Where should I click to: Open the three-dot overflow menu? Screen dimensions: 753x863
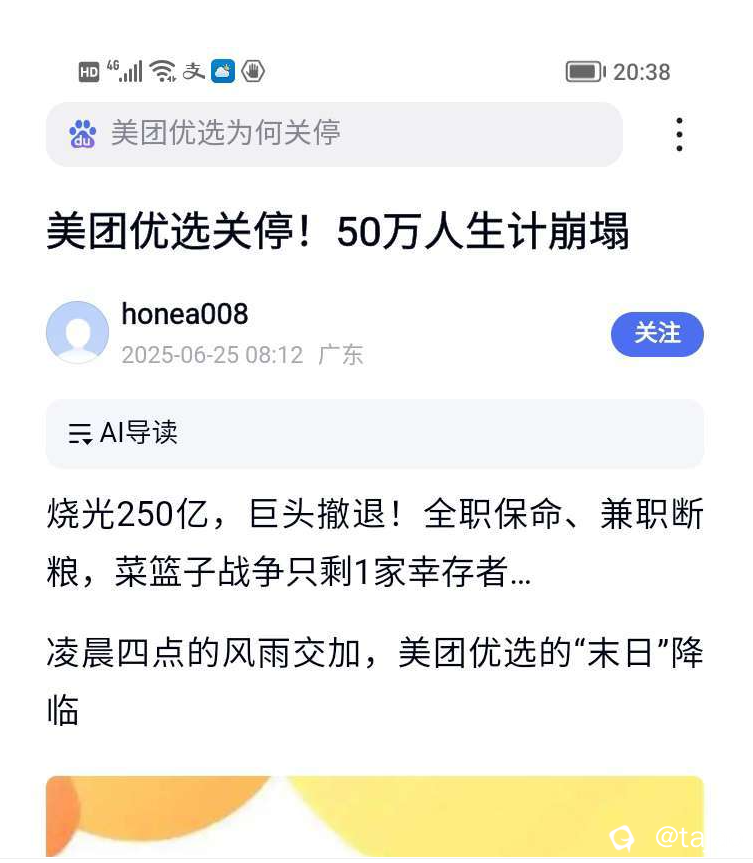coord(679,134)
